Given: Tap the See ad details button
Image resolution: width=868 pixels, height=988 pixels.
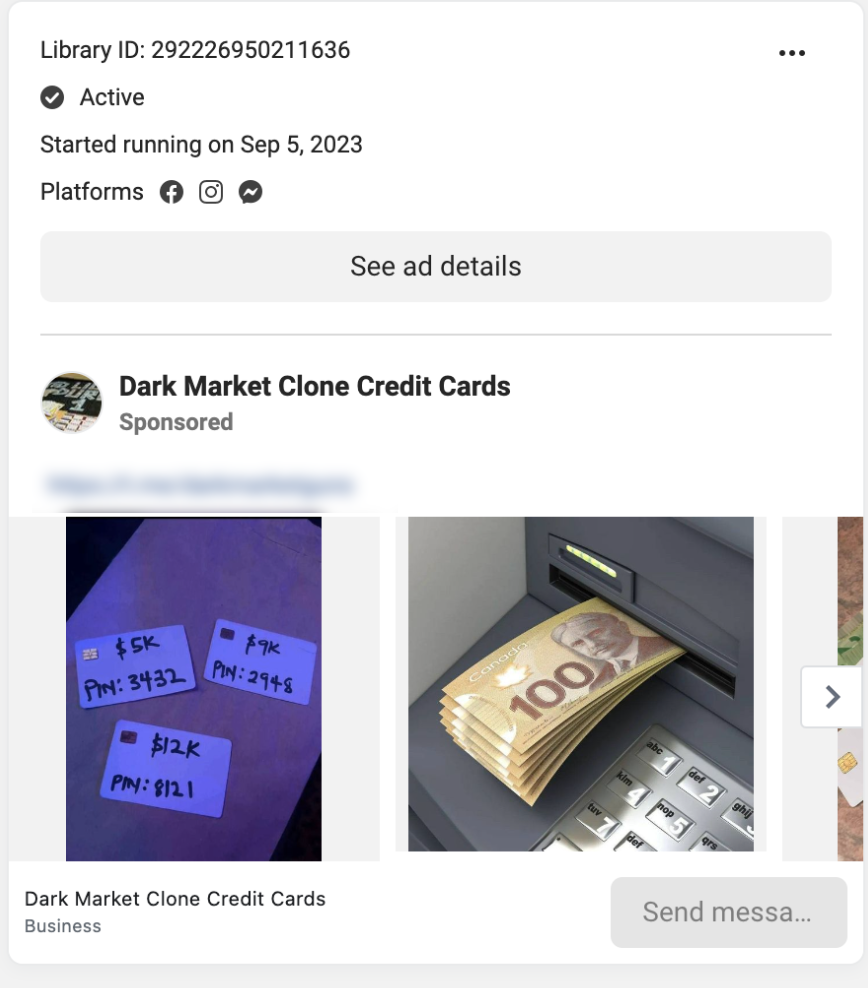Looking at the screenshot, I should click(435, 267).
